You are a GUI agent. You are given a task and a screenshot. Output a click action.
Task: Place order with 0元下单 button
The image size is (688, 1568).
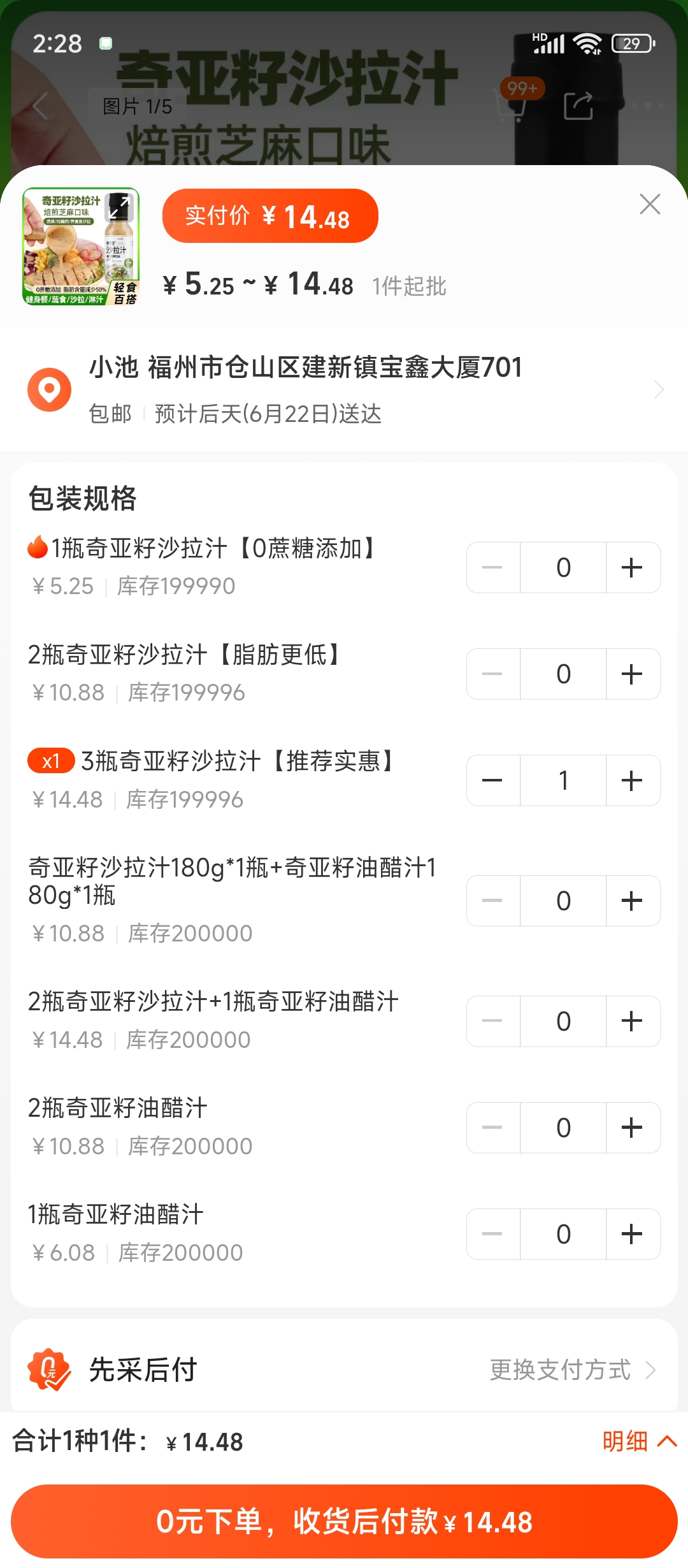(x=344, y=1521)
